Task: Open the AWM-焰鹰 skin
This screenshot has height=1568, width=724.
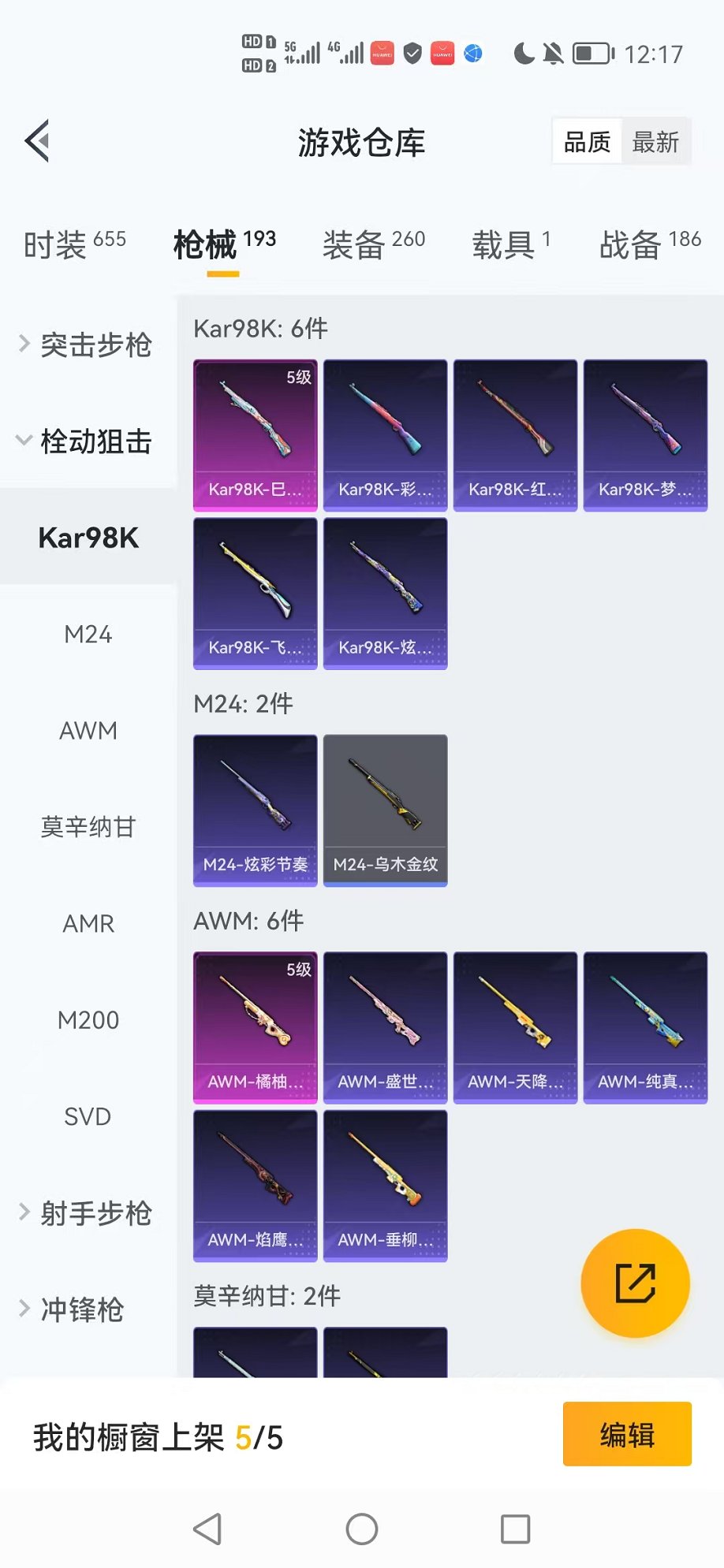Action: [x=256, y=1185]
